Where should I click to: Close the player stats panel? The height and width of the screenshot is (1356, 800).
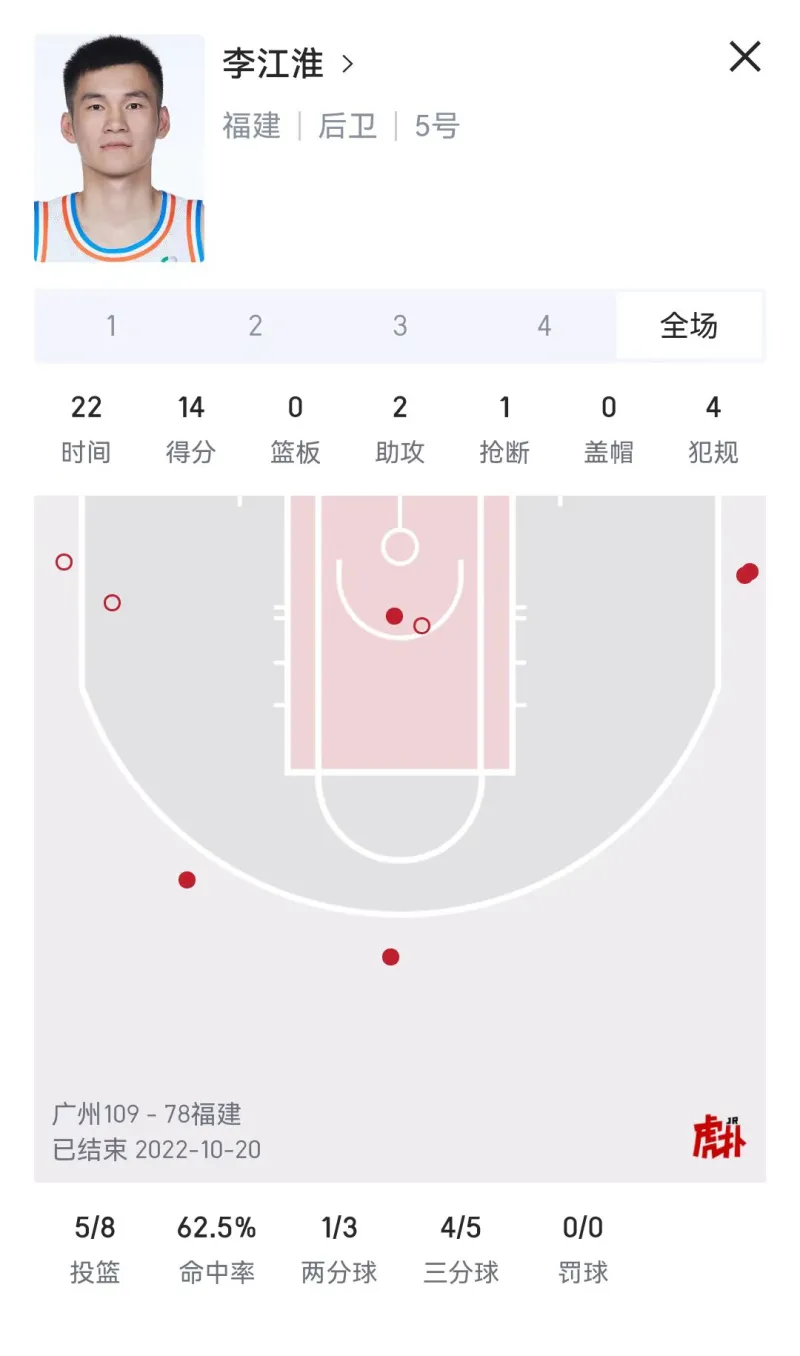click(745, 57)
